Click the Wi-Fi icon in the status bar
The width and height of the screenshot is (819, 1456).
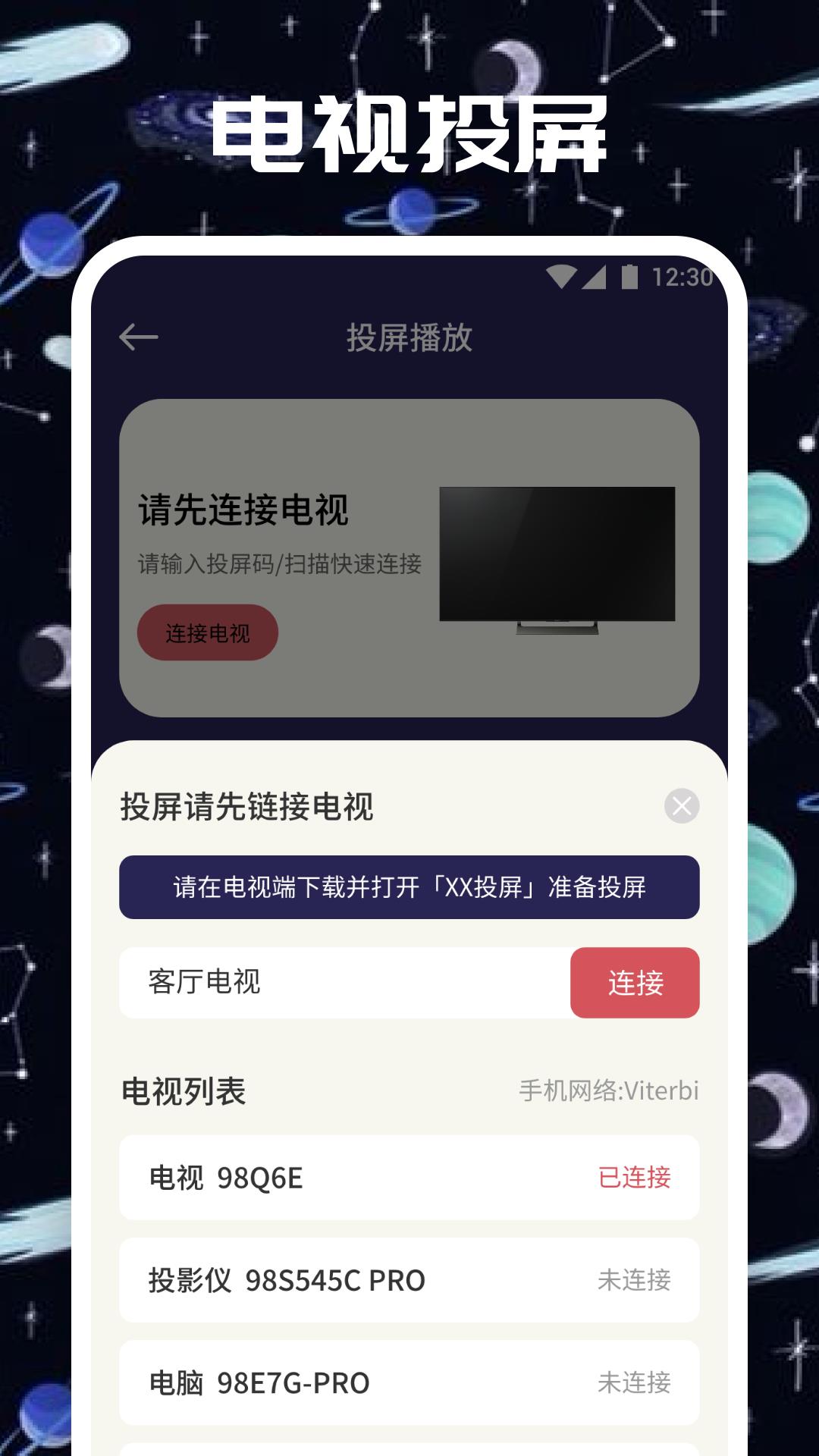(x=562, y=278)
